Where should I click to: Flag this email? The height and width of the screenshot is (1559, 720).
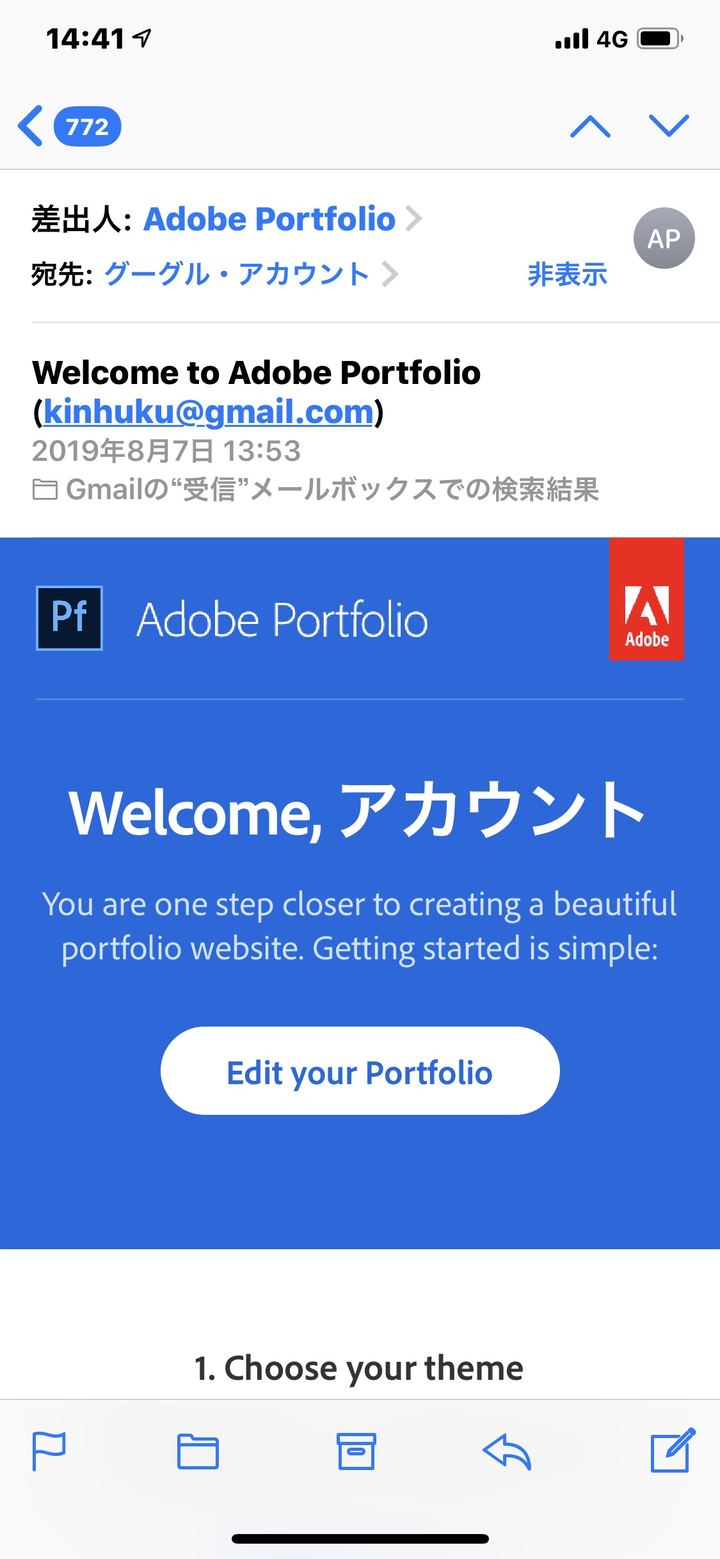(x=49, y=1450)
